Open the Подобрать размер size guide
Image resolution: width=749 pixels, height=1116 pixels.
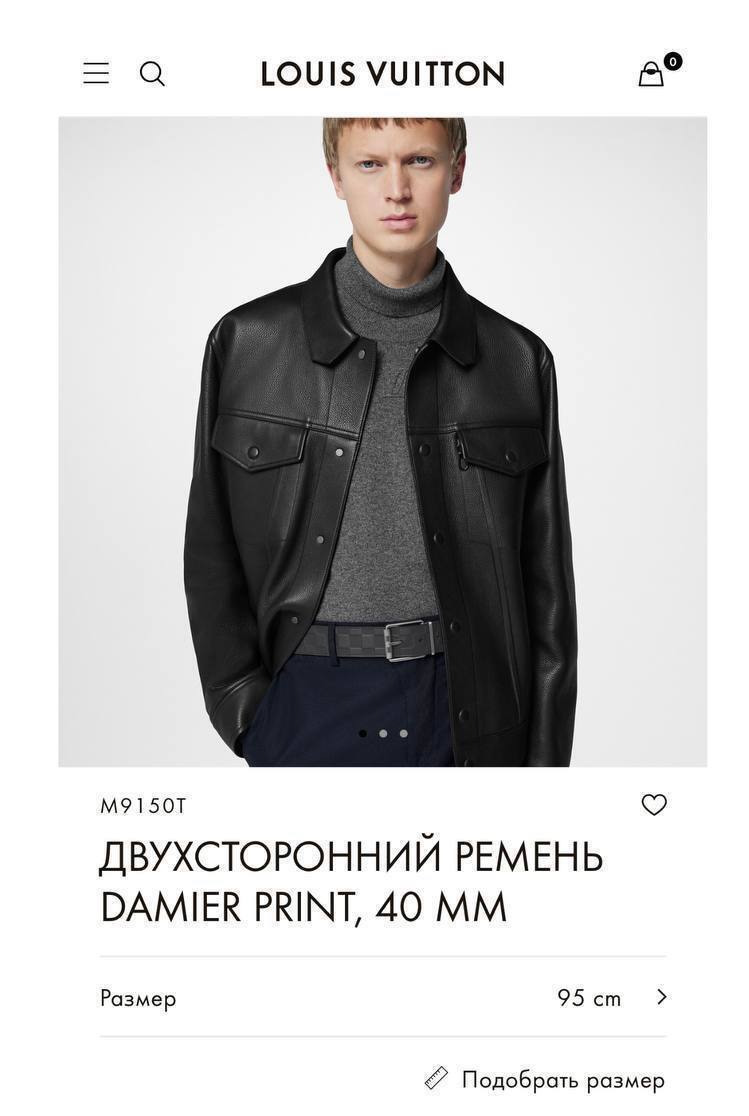click(x=545, y=1080)
